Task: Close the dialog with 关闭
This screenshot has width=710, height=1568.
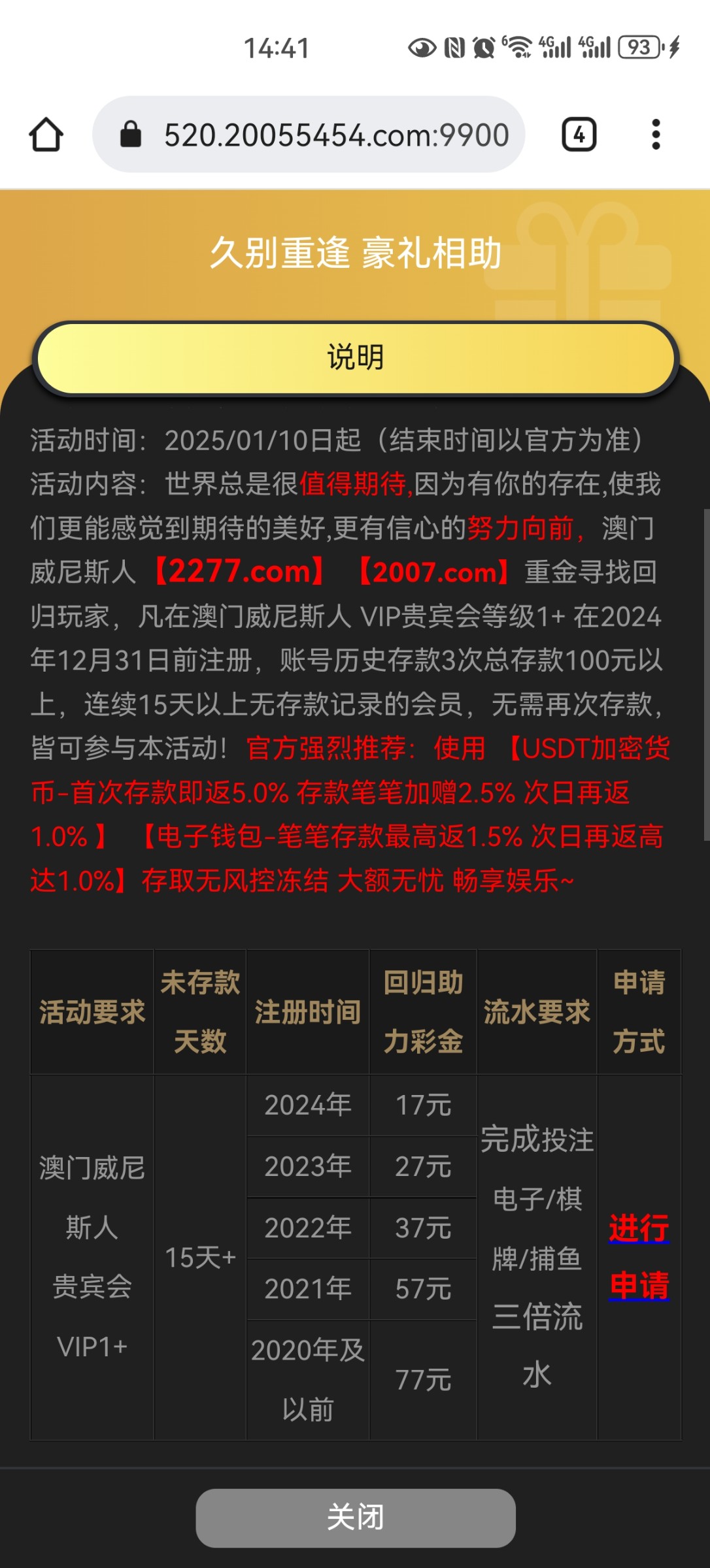Action: (355, 1517)
